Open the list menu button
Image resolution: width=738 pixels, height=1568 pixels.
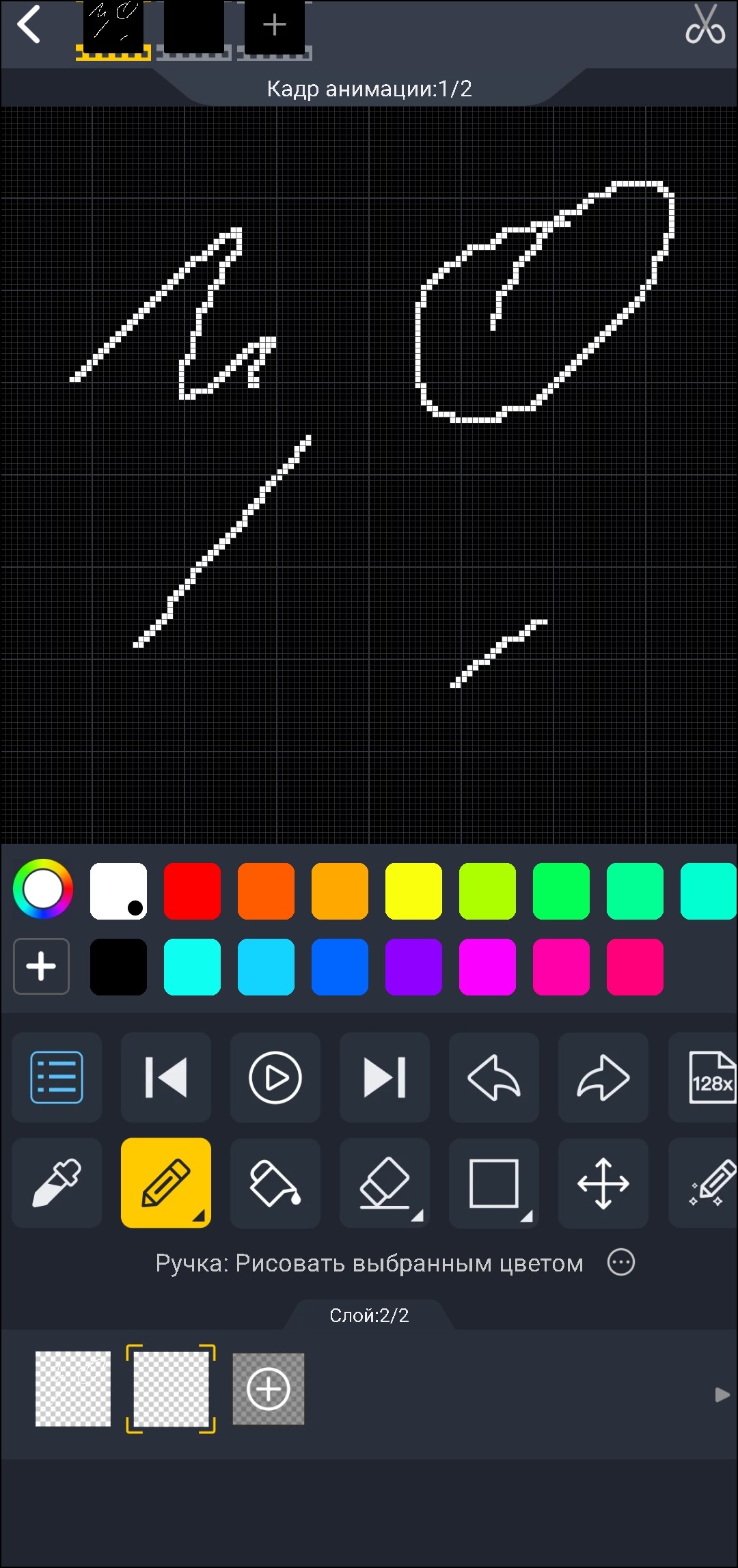tap(57, 1077)
